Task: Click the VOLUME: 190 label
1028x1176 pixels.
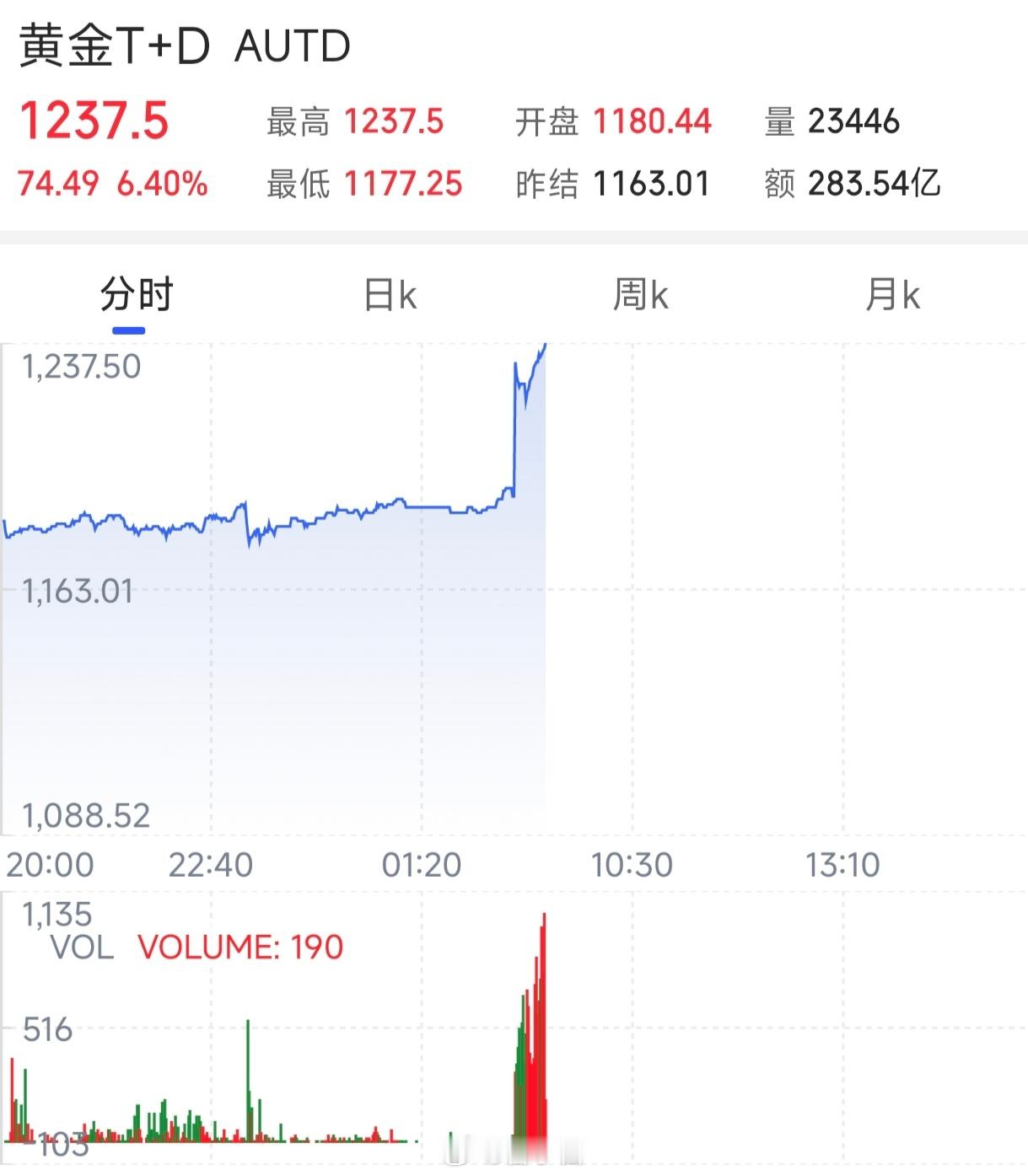Action: click(x=242, y=948)
